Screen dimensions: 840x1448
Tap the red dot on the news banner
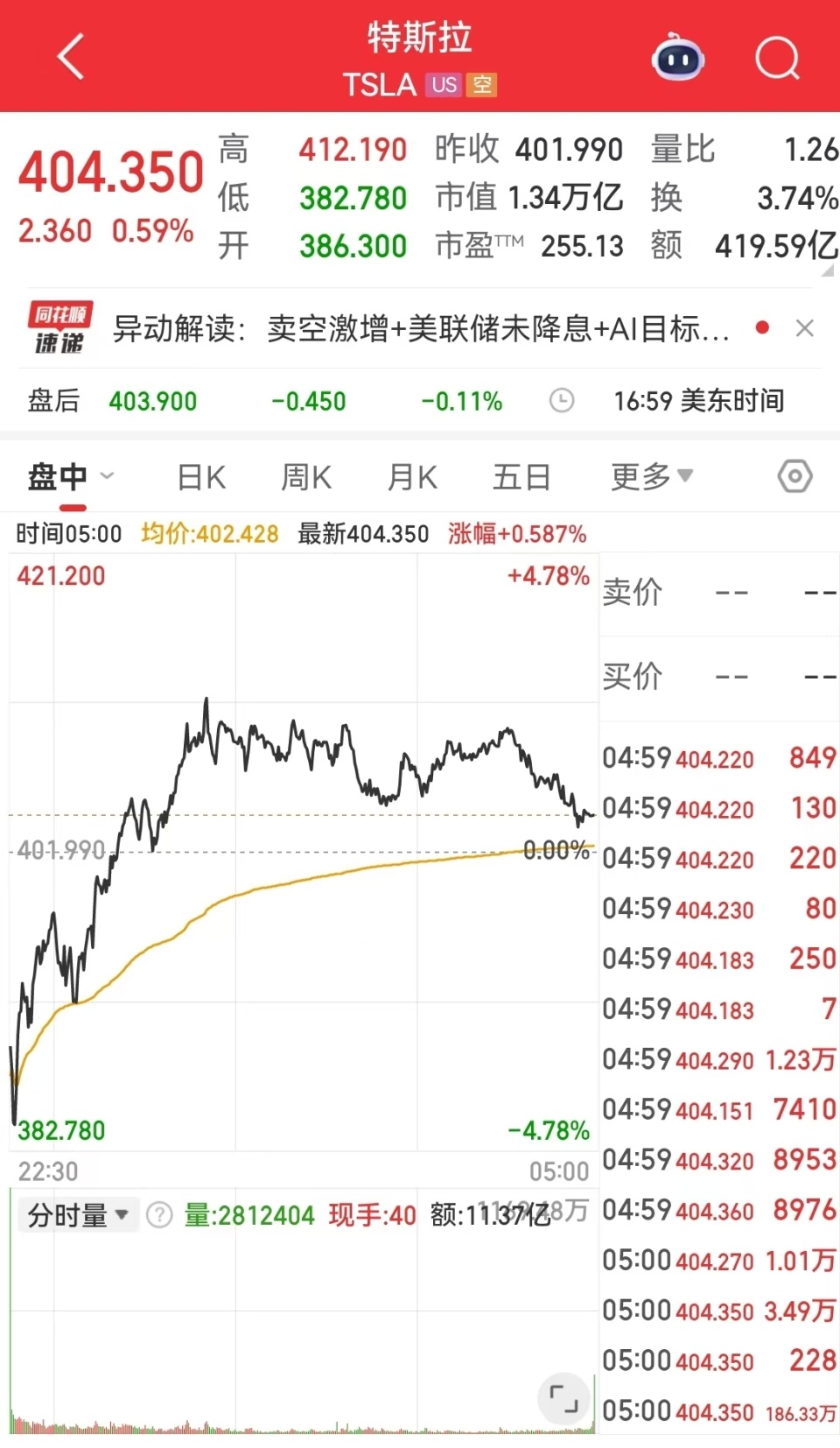[x=763, y=326]
